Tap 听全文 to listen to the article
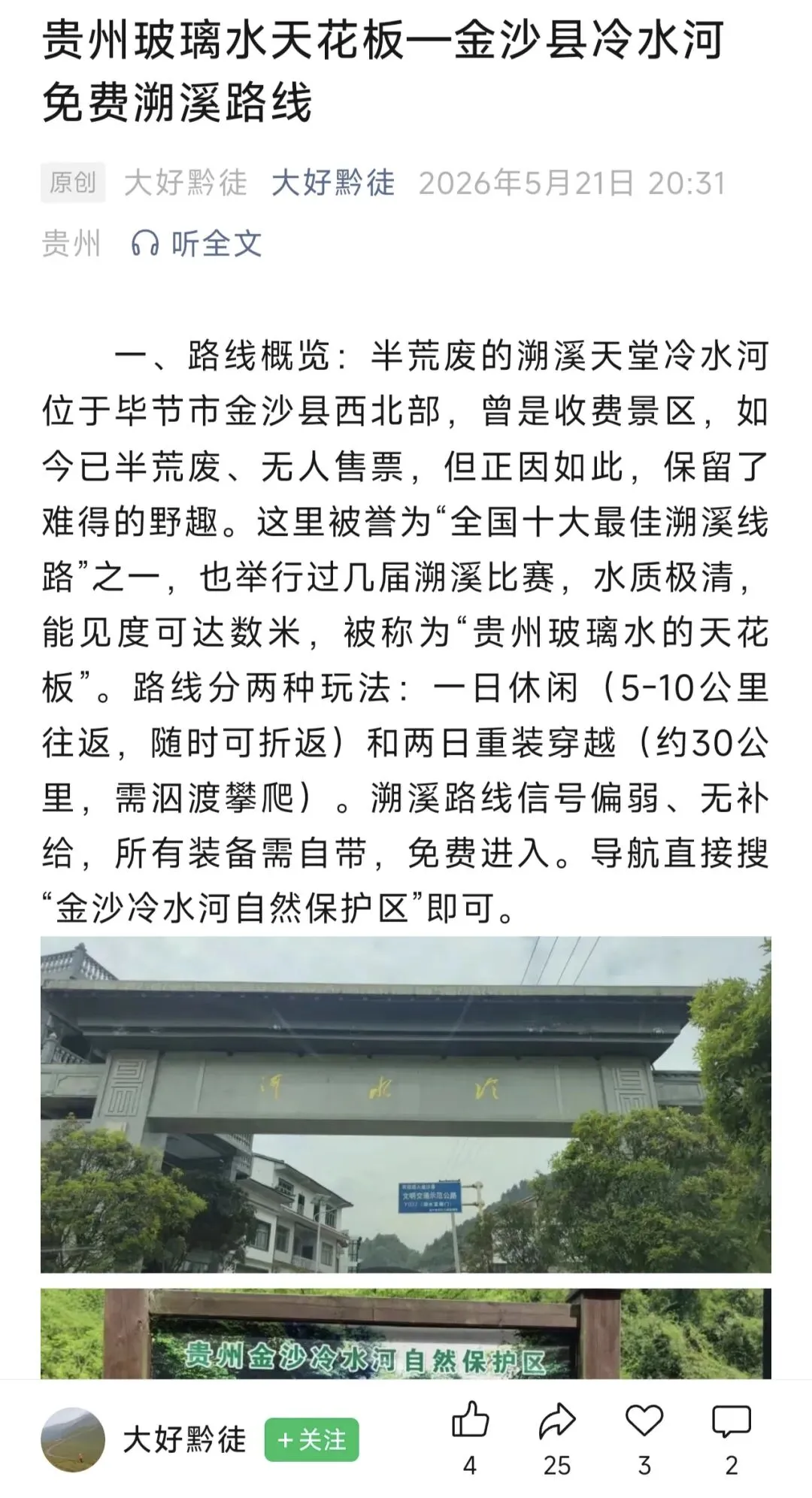The height and width of the screenshot is (1498, 812). [x=196, y=244]
